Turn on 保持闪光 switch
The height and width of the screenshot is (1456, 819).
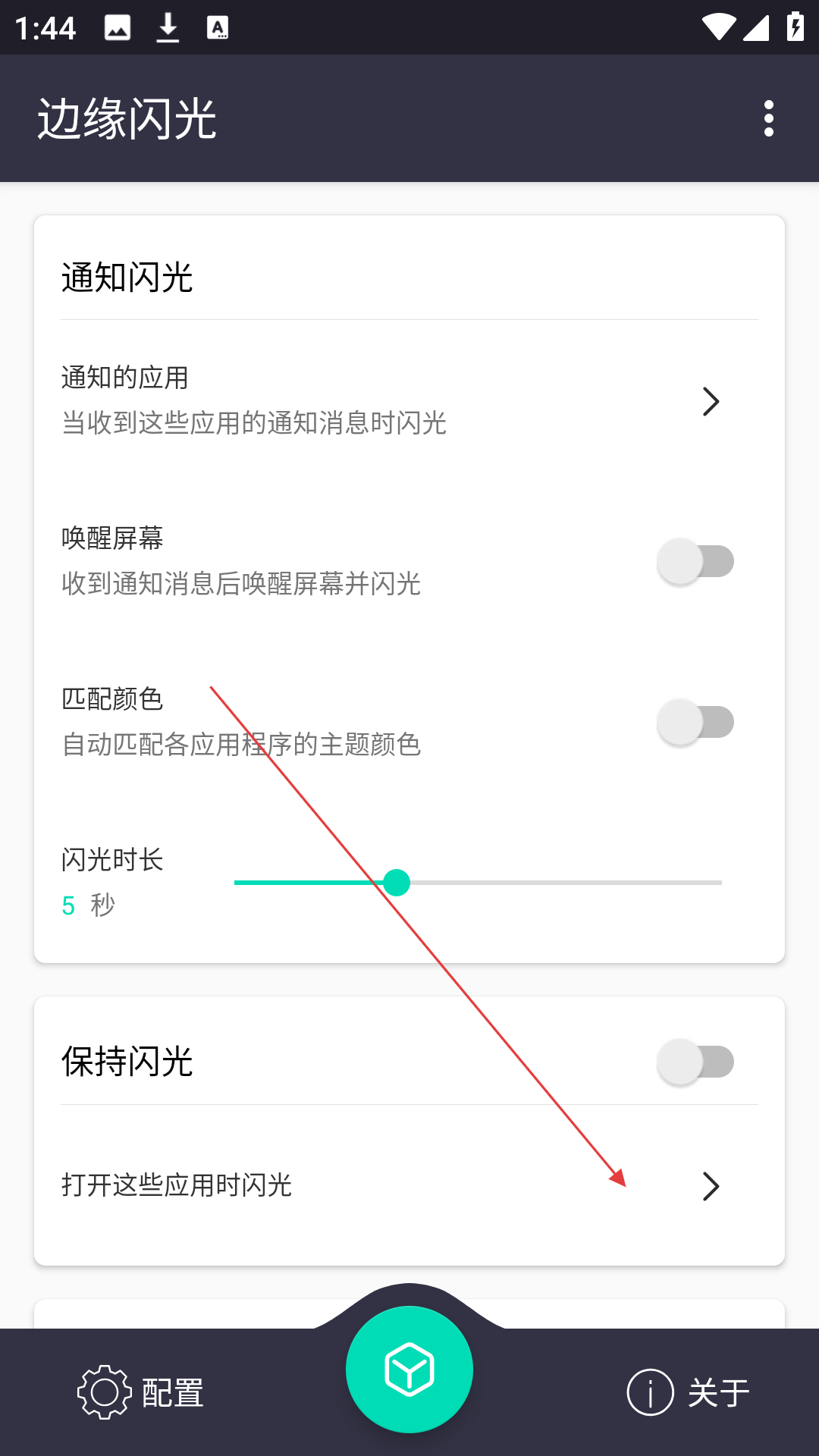tap(695, 1062)
